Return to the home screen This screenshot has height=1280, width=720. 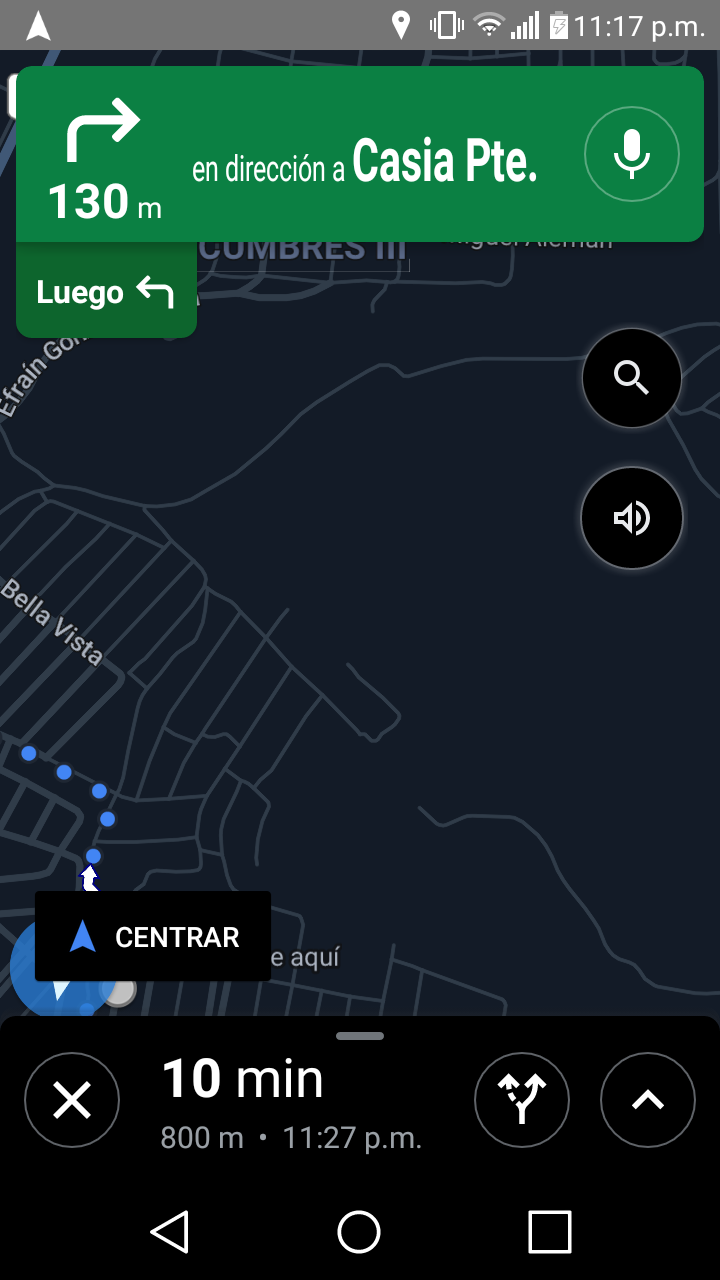tap(359, 1231)
